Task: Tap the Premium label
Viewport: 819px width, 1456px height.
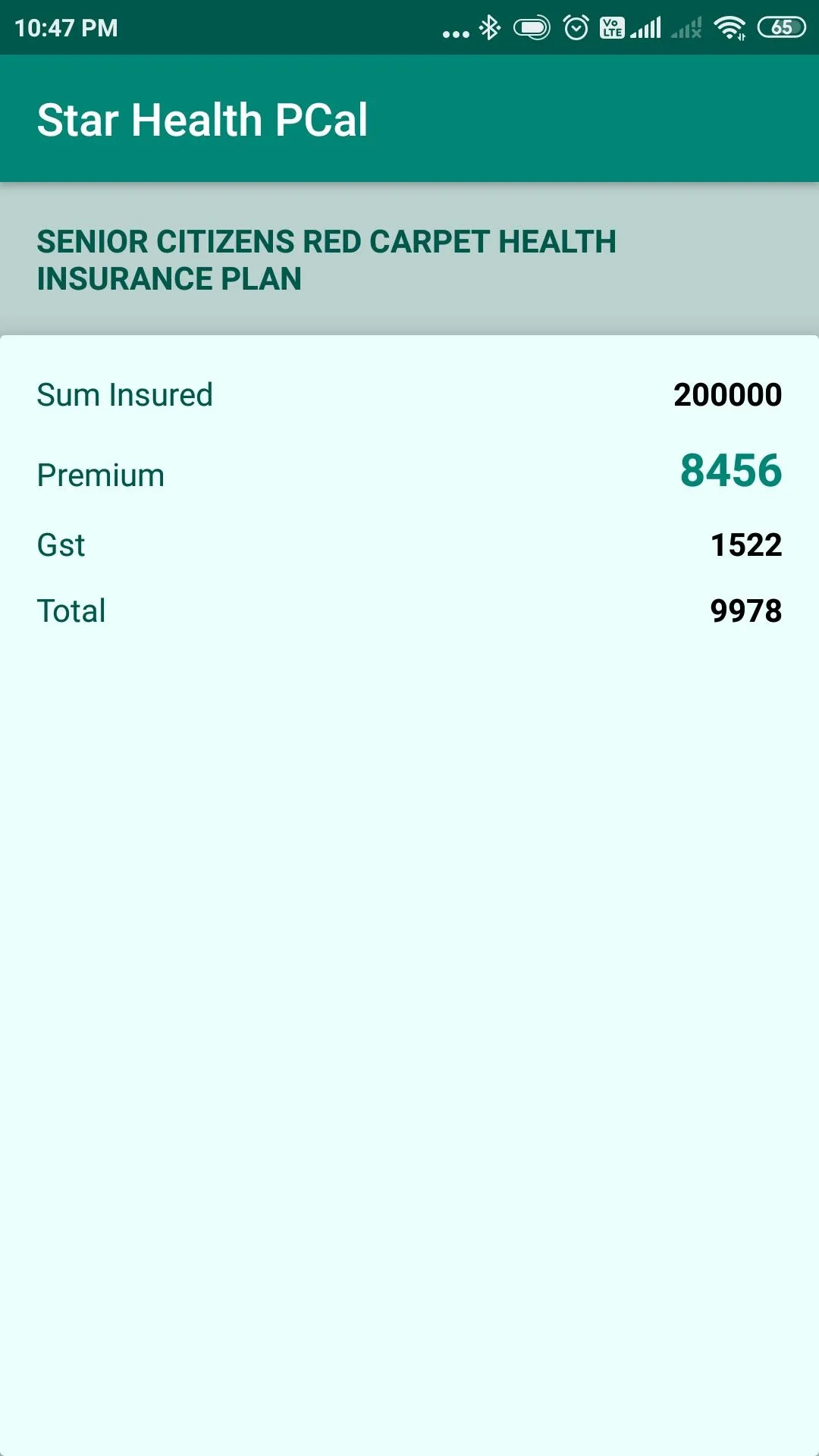Action: click(x=100, y=474)
